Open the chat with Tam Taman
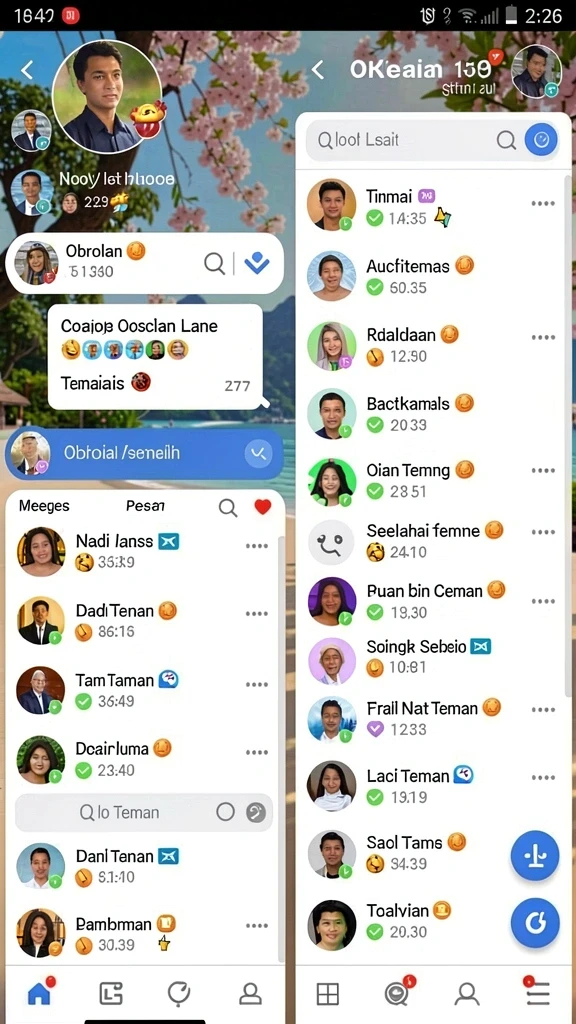Screen dimensions: 576x1024 (144, 690)
